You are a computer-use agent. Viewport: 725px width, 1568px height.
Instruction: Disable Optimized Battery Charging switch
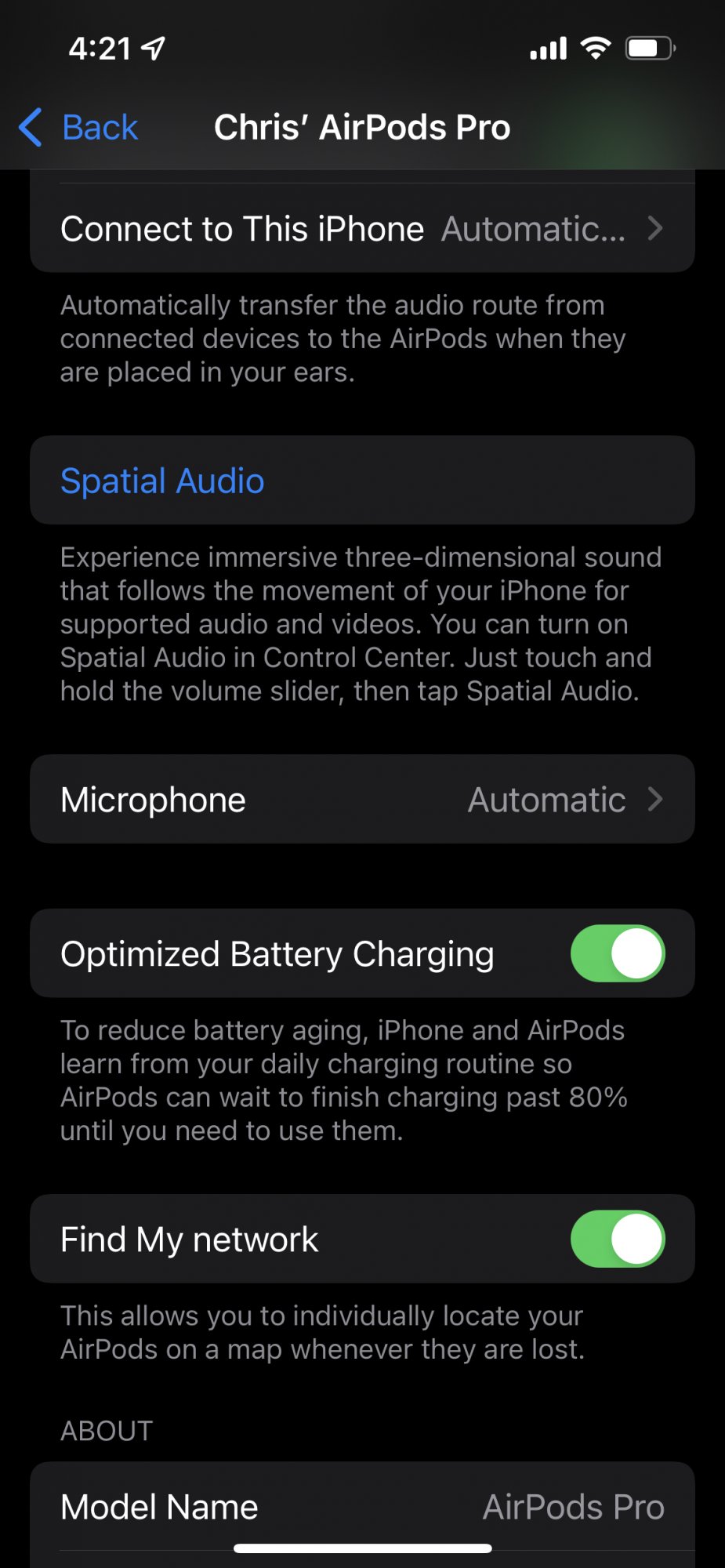(x=618, y=953)
